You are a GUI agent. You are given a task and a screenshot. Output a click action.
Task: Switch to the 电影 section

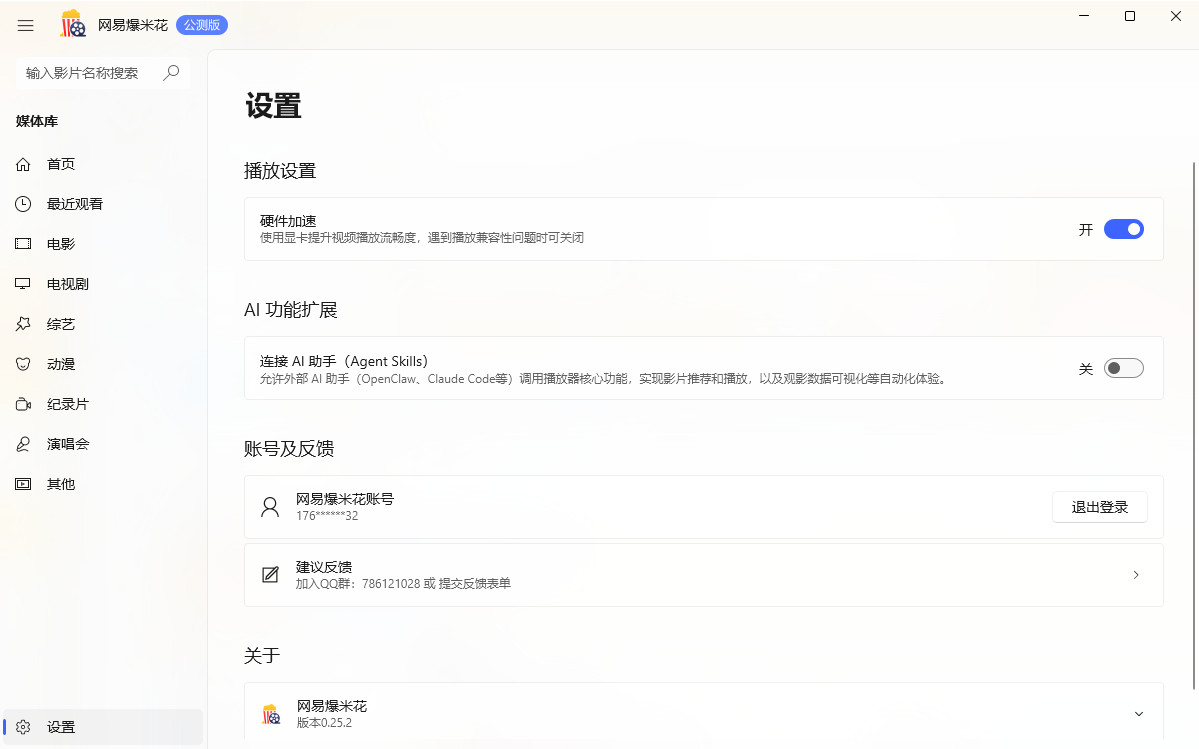[x=102, y=244]
